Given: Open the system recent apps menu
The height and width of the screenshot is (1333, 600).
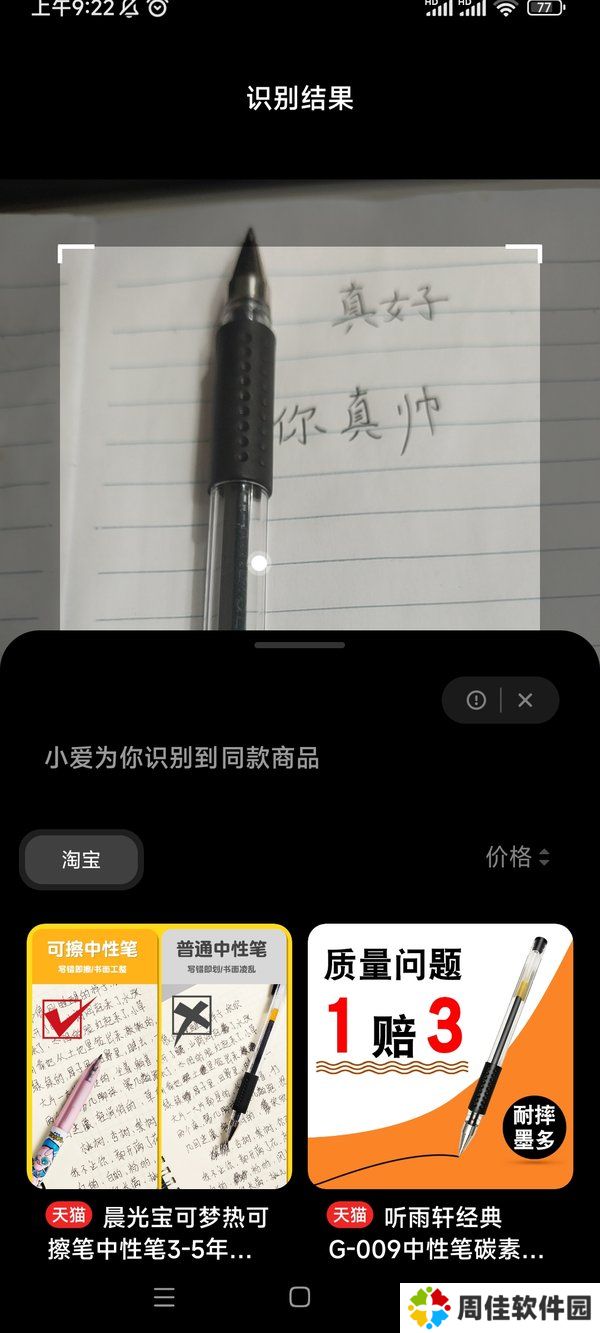Looking at the screenshot, I should pos(164,1297).
